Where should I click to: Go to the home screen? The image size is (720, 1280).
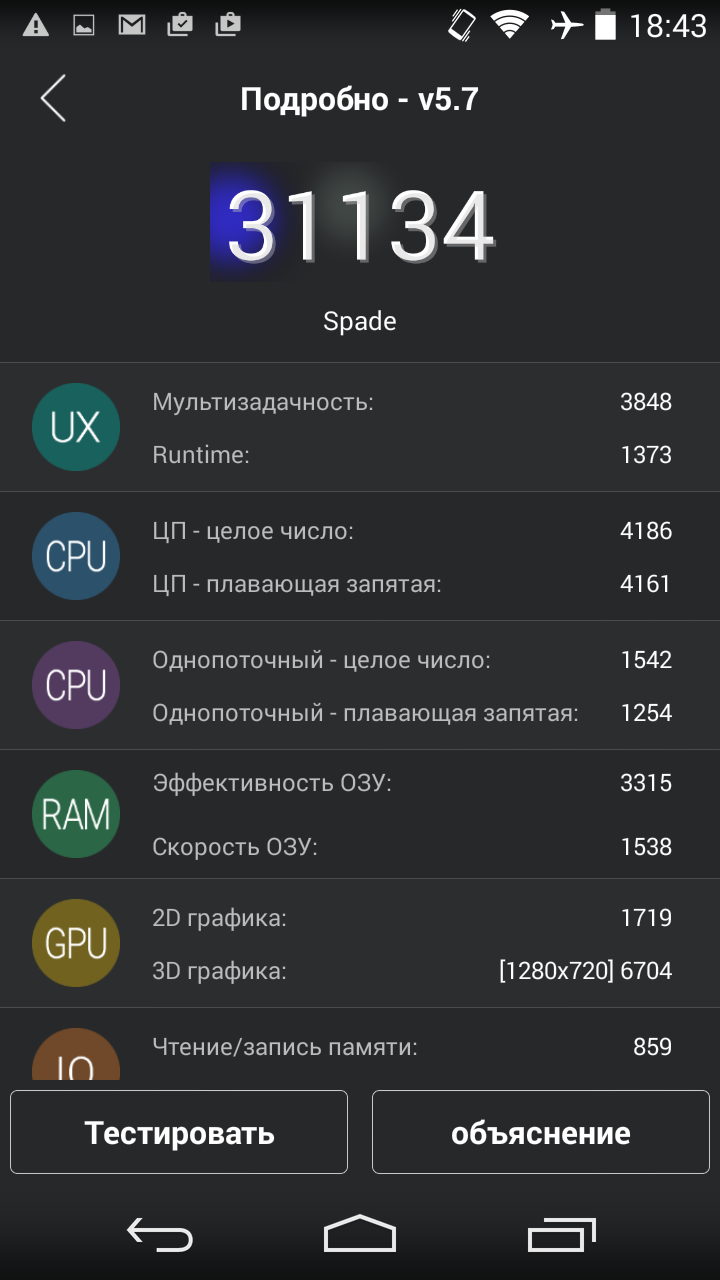click(x=360, y=1233)
